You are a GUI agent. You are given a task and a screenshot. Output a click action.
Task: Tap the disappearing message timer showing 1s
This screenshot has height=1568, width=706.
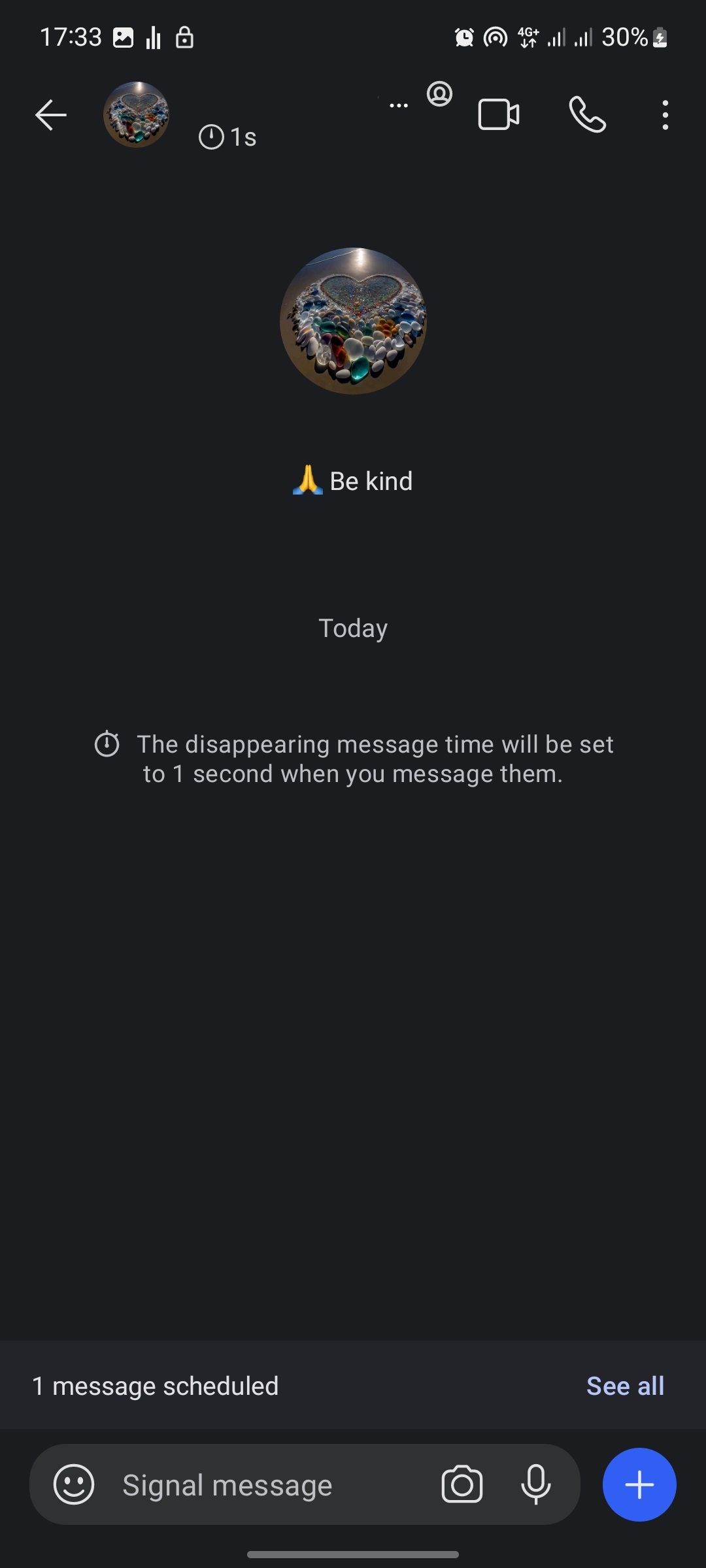227,136
